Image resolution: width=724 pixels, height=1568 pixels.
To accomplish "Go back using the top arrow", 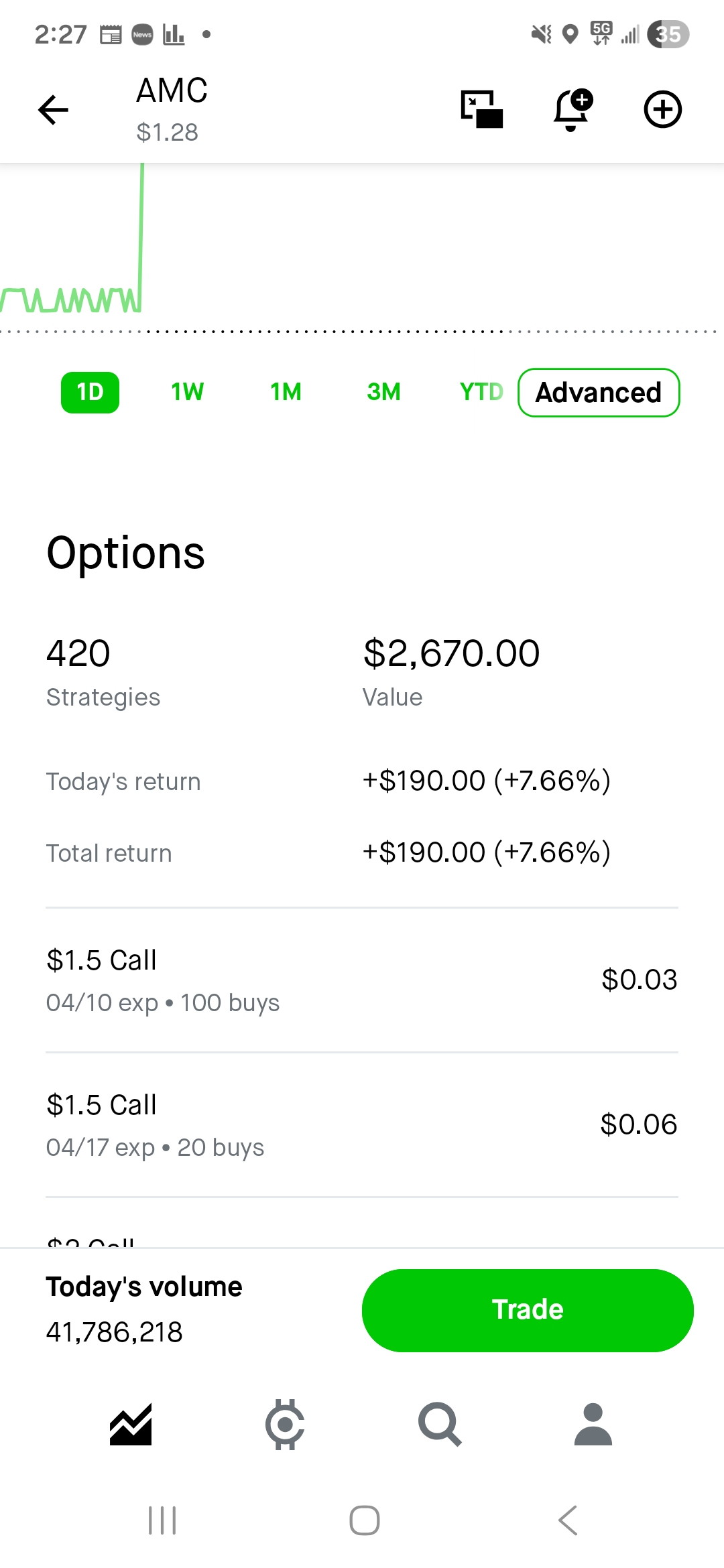I will pos(54,110).
